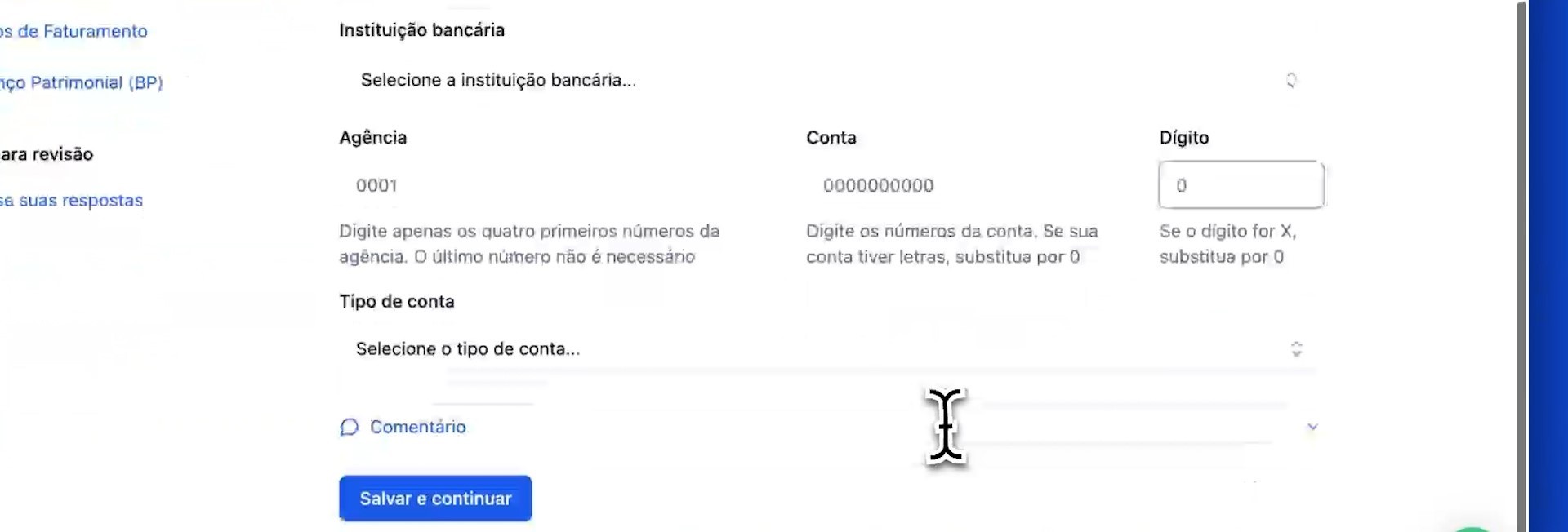The image size is (1568, 532).
Task: Open the Instituição bancária dropdown
Action: (828, 80)
